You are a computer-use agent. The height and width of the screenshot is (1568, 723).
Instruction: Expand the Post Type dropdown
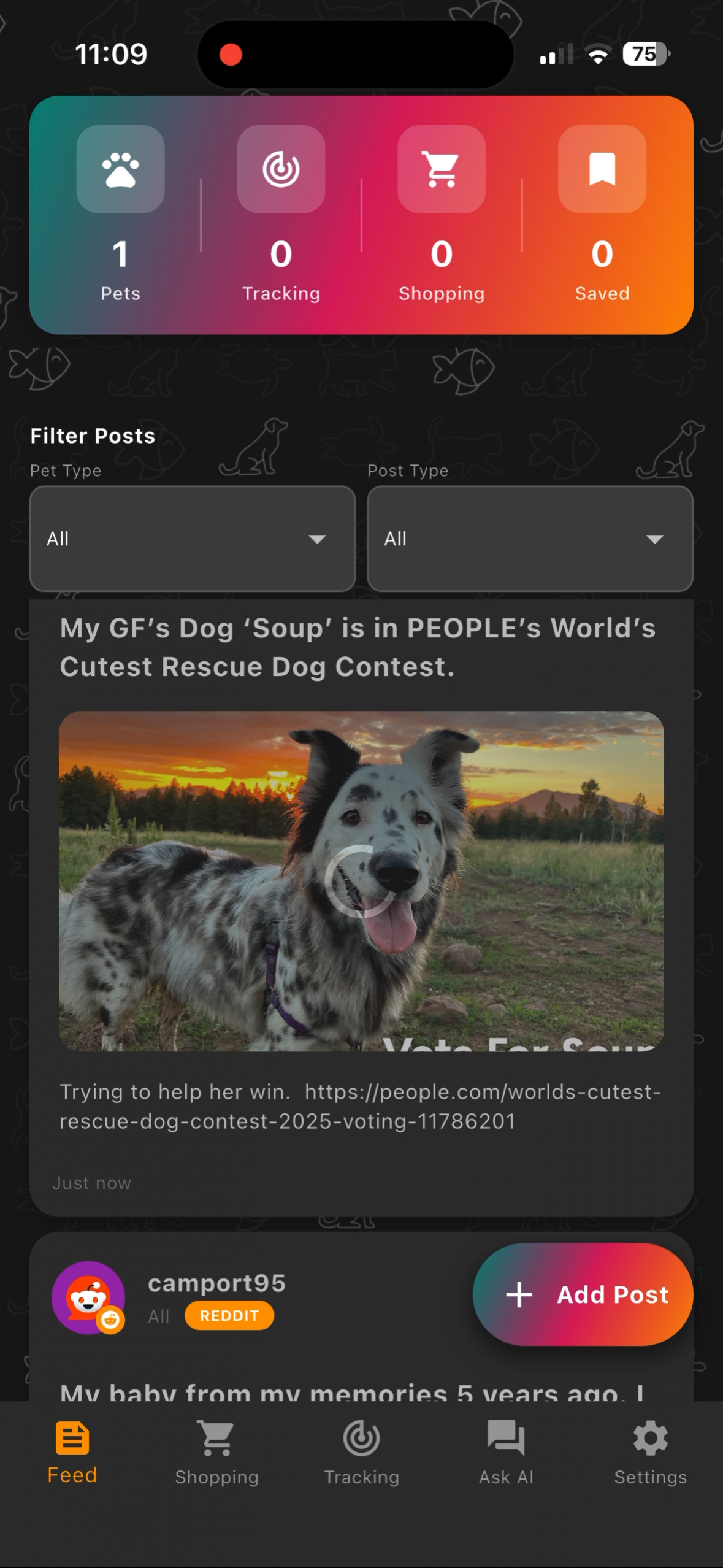point(530,539)
